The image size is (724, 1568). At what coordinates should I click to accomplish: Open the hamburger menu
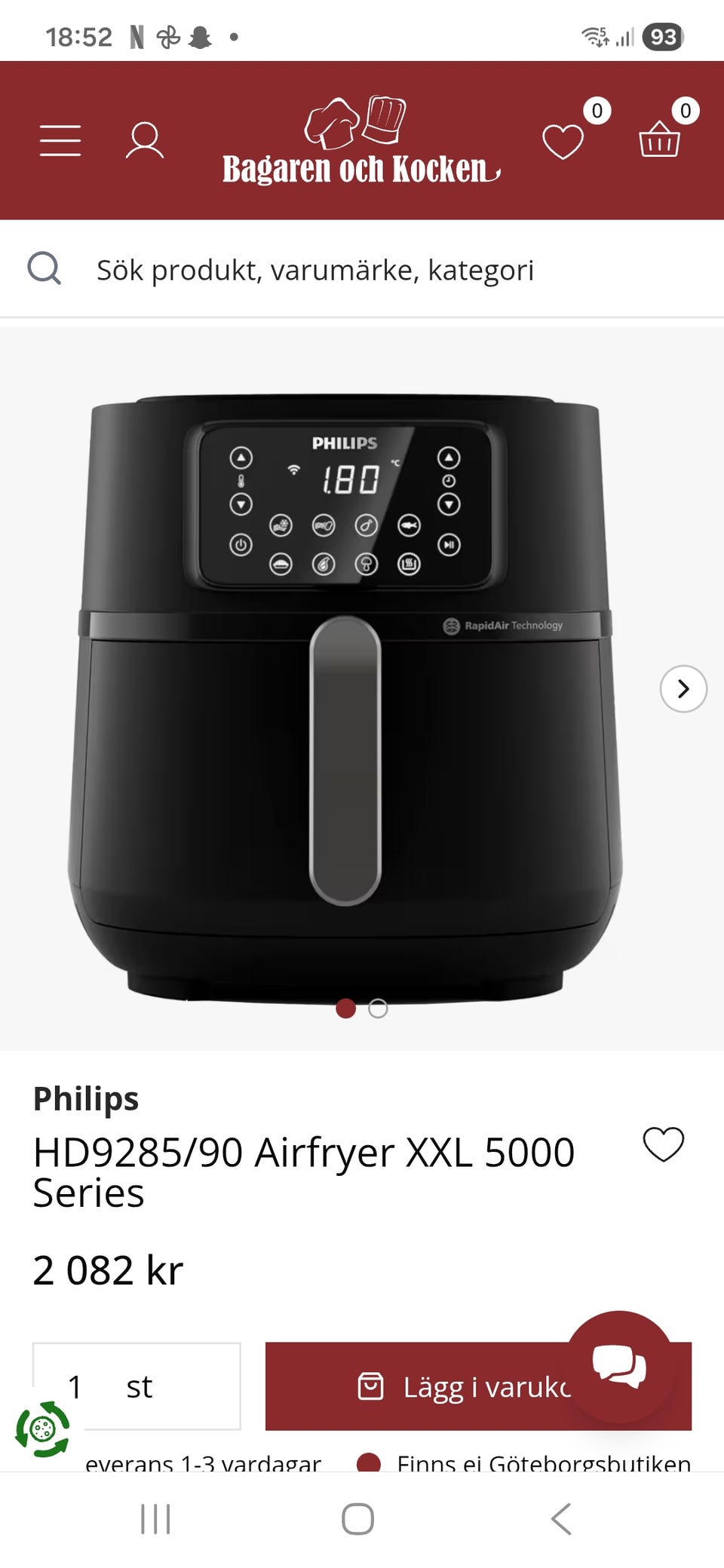[60, 141]
